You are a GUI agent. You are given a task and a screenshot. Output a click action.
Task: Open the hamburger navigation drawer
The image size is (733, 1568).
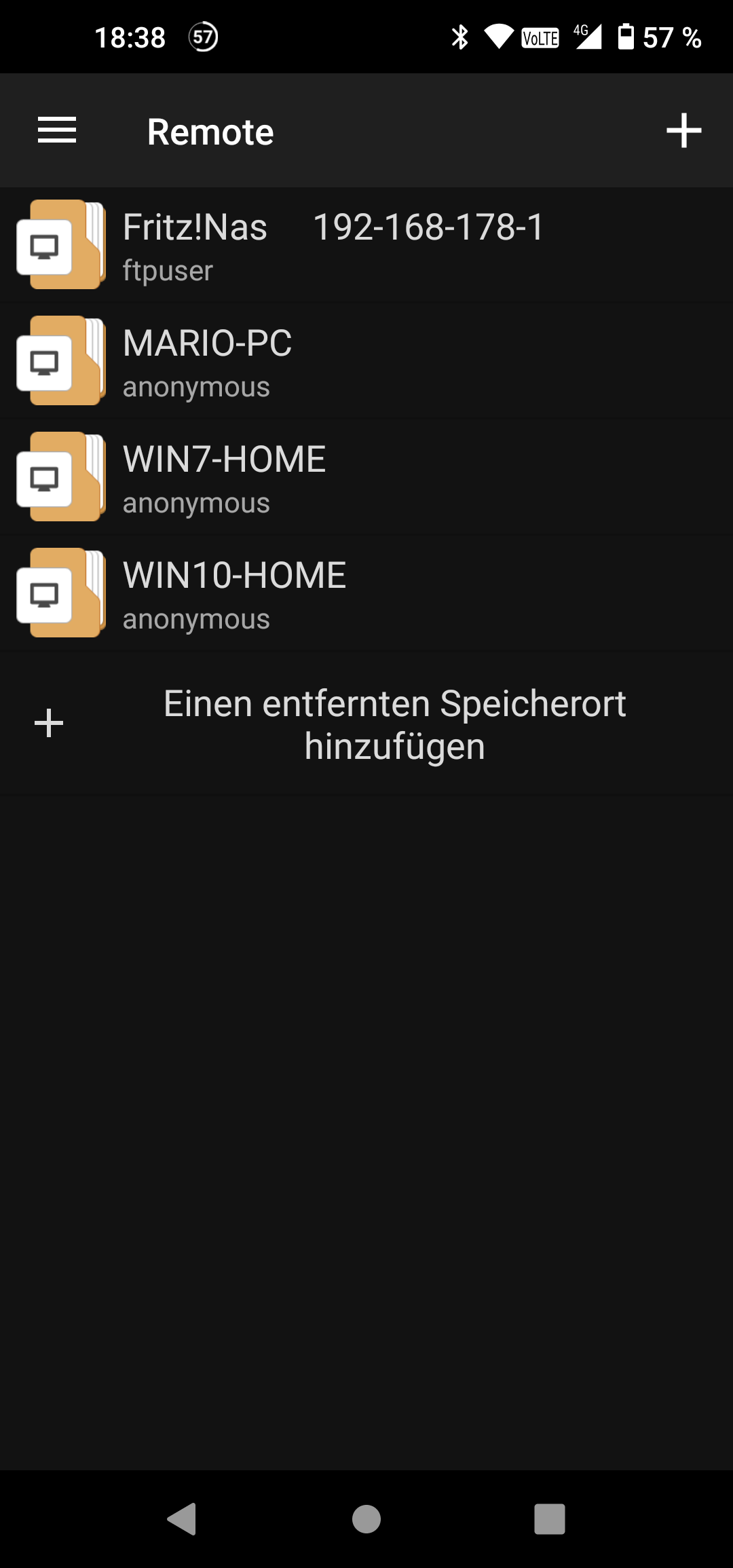57,130
